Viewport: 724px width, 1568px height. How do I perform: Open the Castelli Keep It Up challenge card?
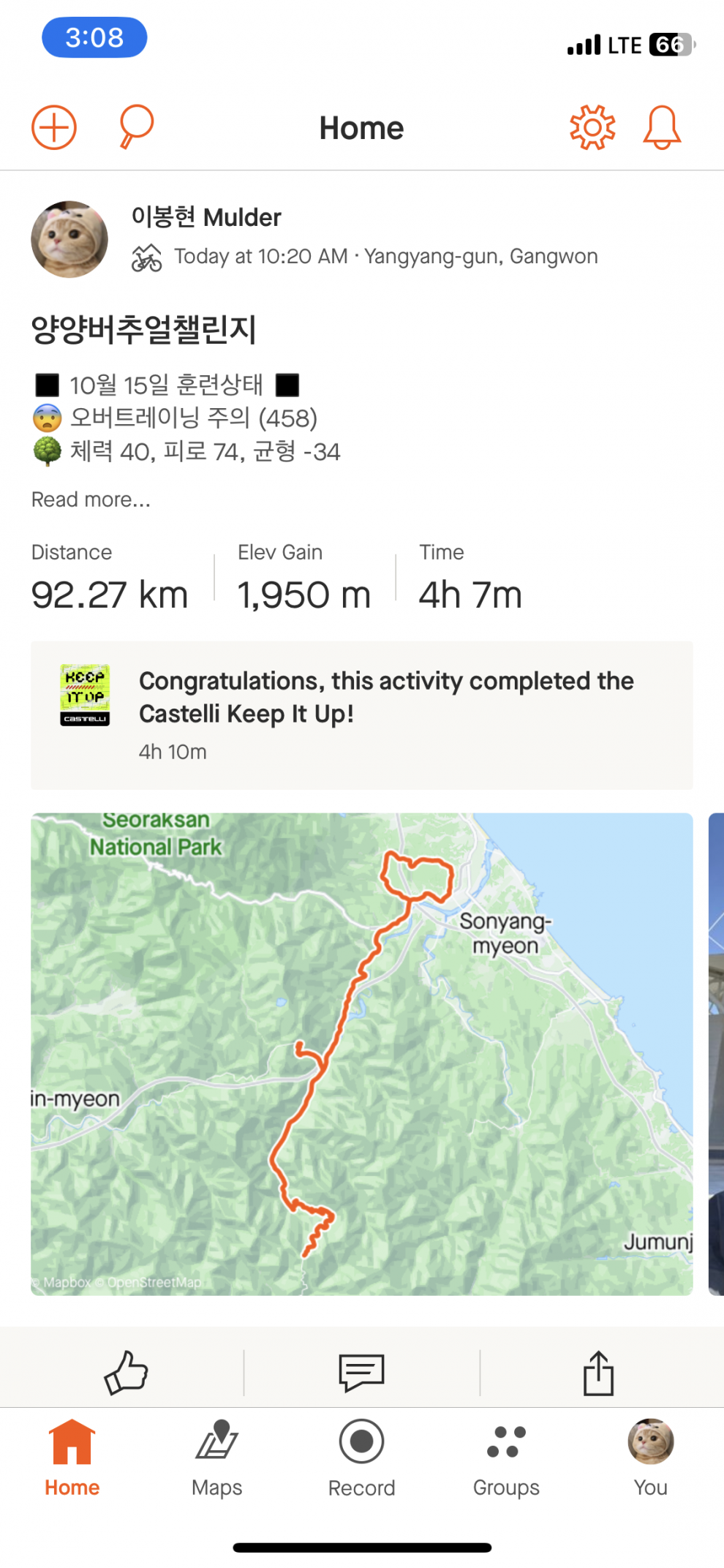(x=361, y=715)
